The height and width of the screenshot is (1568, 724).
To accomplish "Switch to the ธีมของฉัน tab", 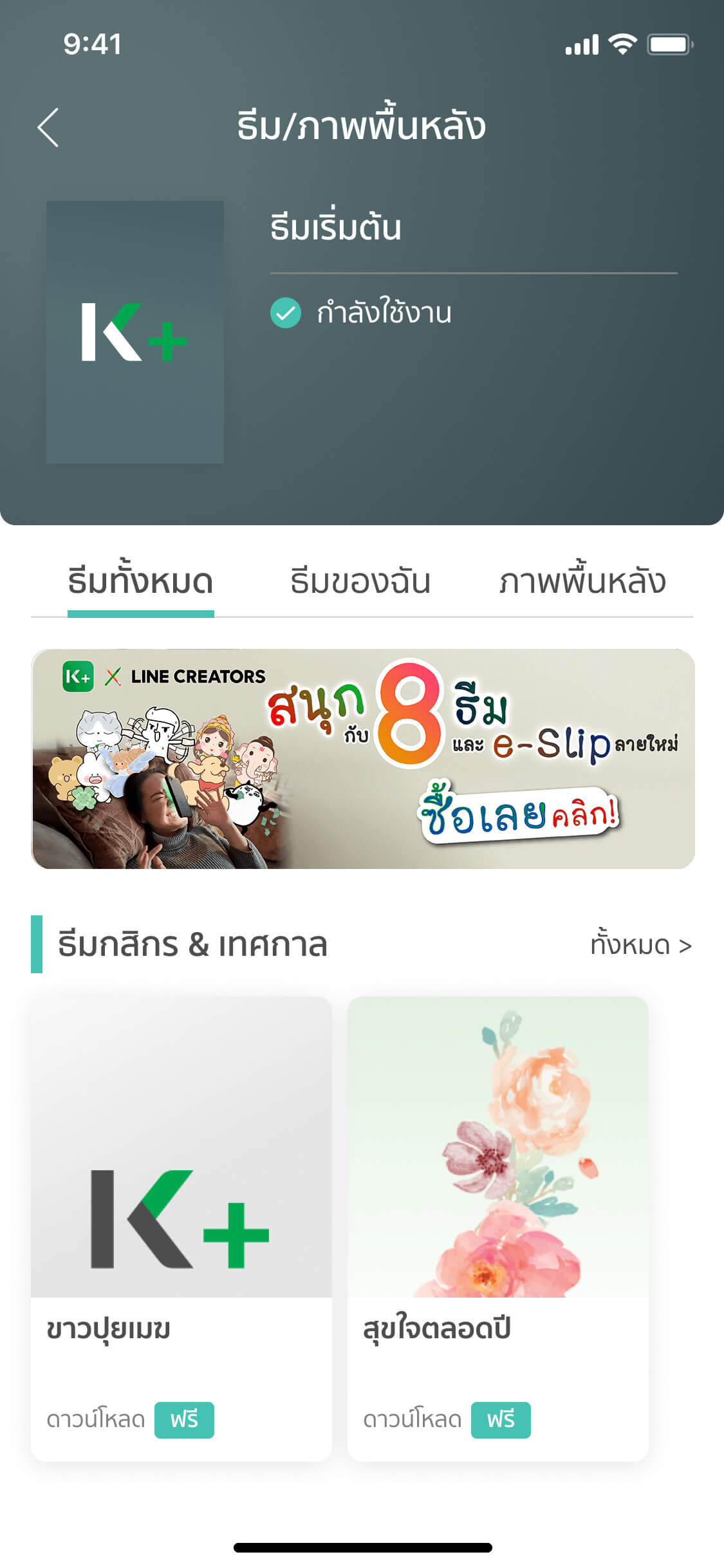I will 360,581.
